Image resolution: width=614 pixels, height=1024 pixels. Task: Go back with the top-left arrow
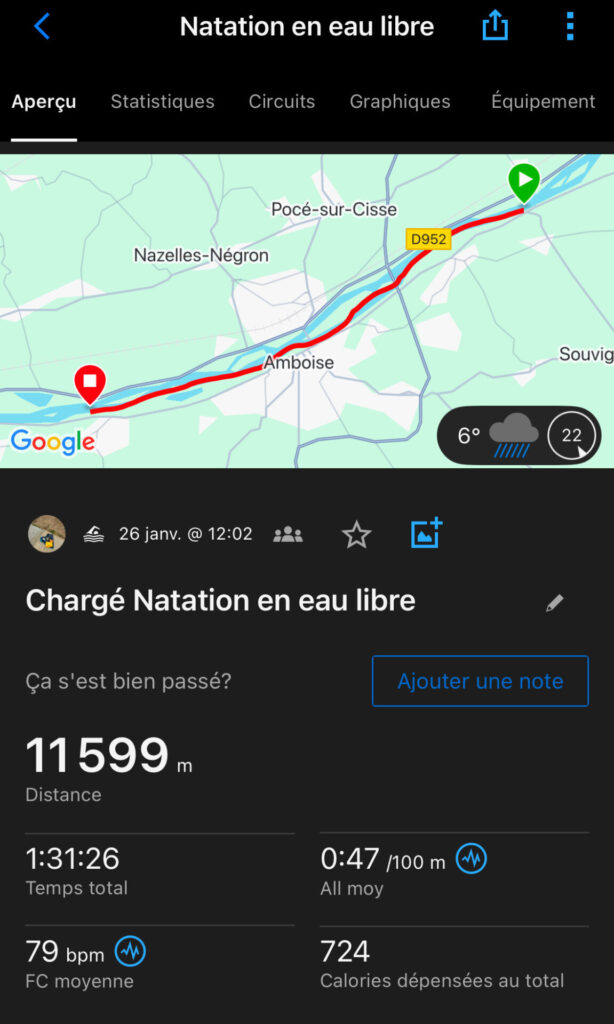click(x=41, y=27)
